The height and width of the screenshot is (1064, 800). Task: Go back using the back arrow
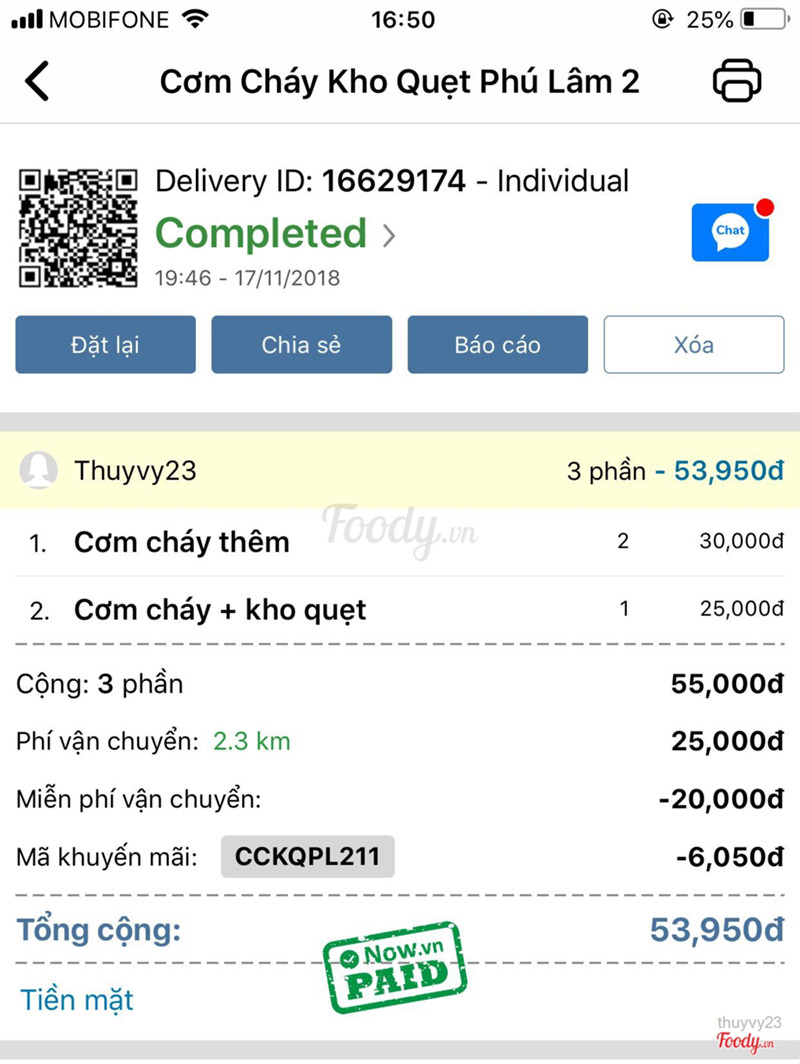(37, 81)
